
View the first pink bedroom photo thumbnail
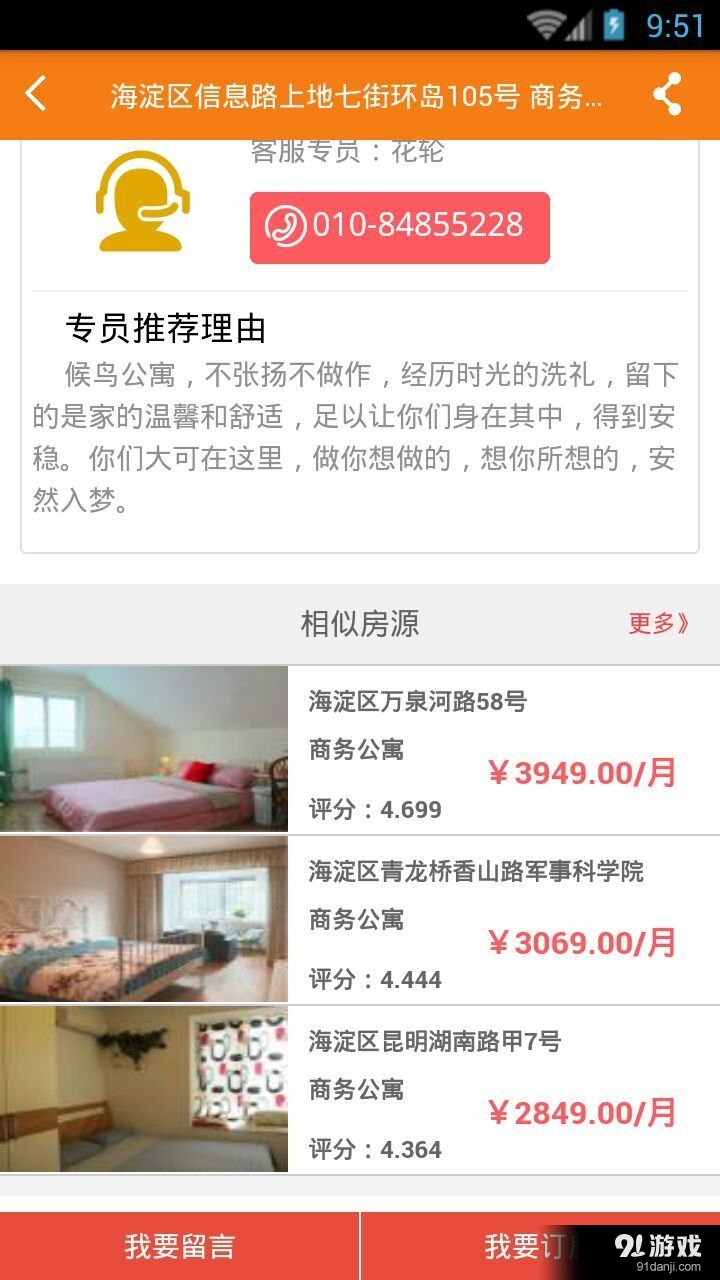pyautogui.click(x=144, y=746)
